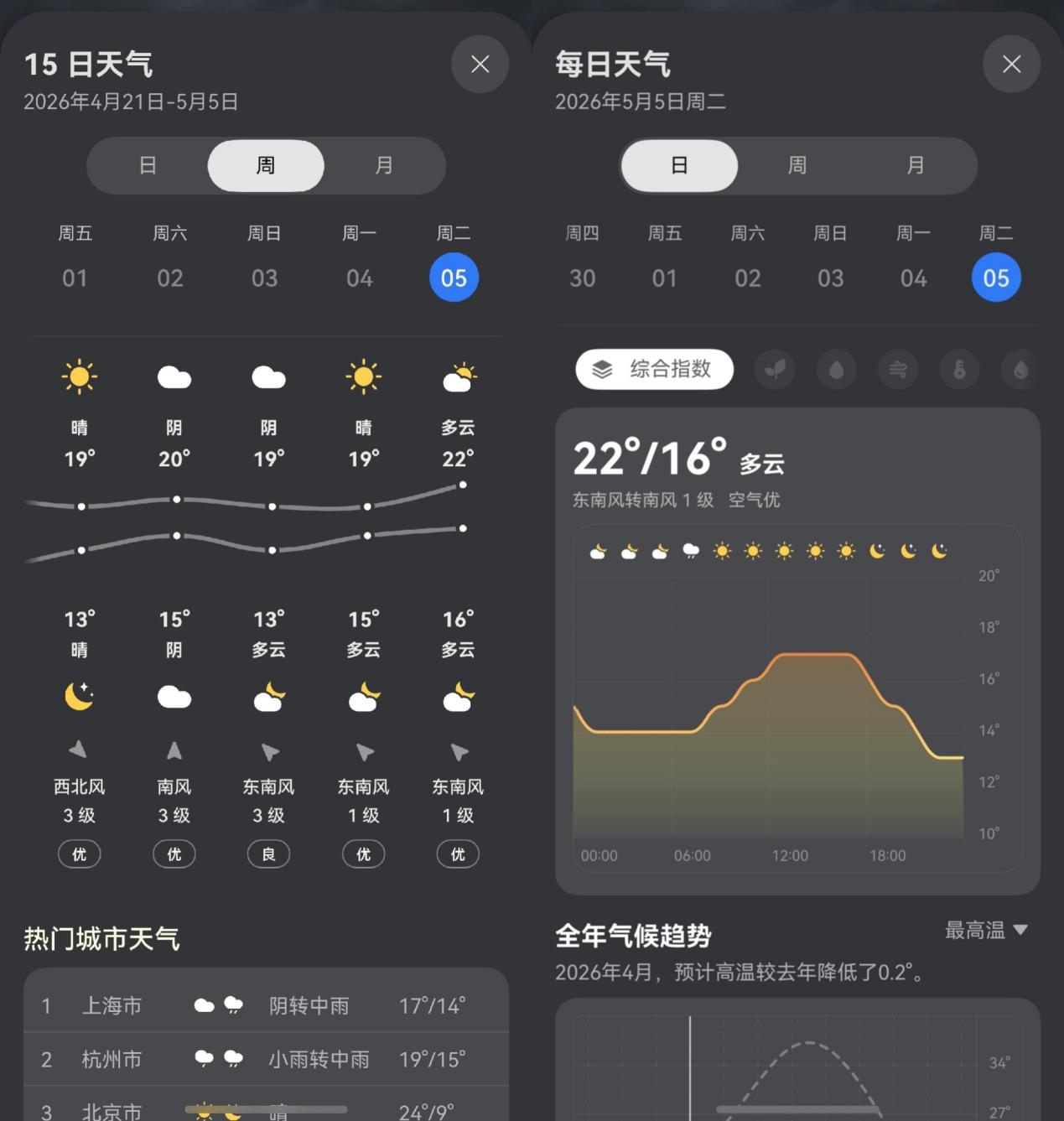Switch to 月 view in 15日天气 panel
The image size is (1064, 1121).
click(384, 165)
